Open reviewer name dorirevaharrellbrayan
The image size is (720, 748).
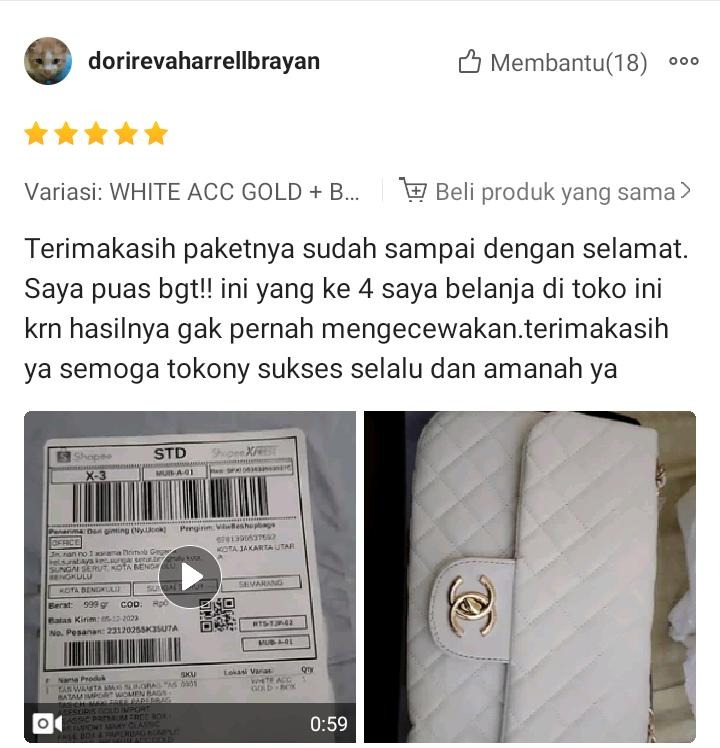(204, 61)
